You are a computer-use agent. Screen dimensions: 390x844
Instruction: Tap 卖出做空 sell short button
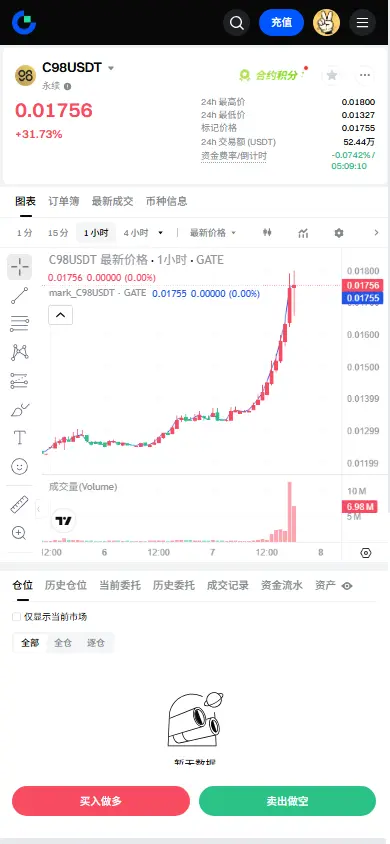click(287, 801)
